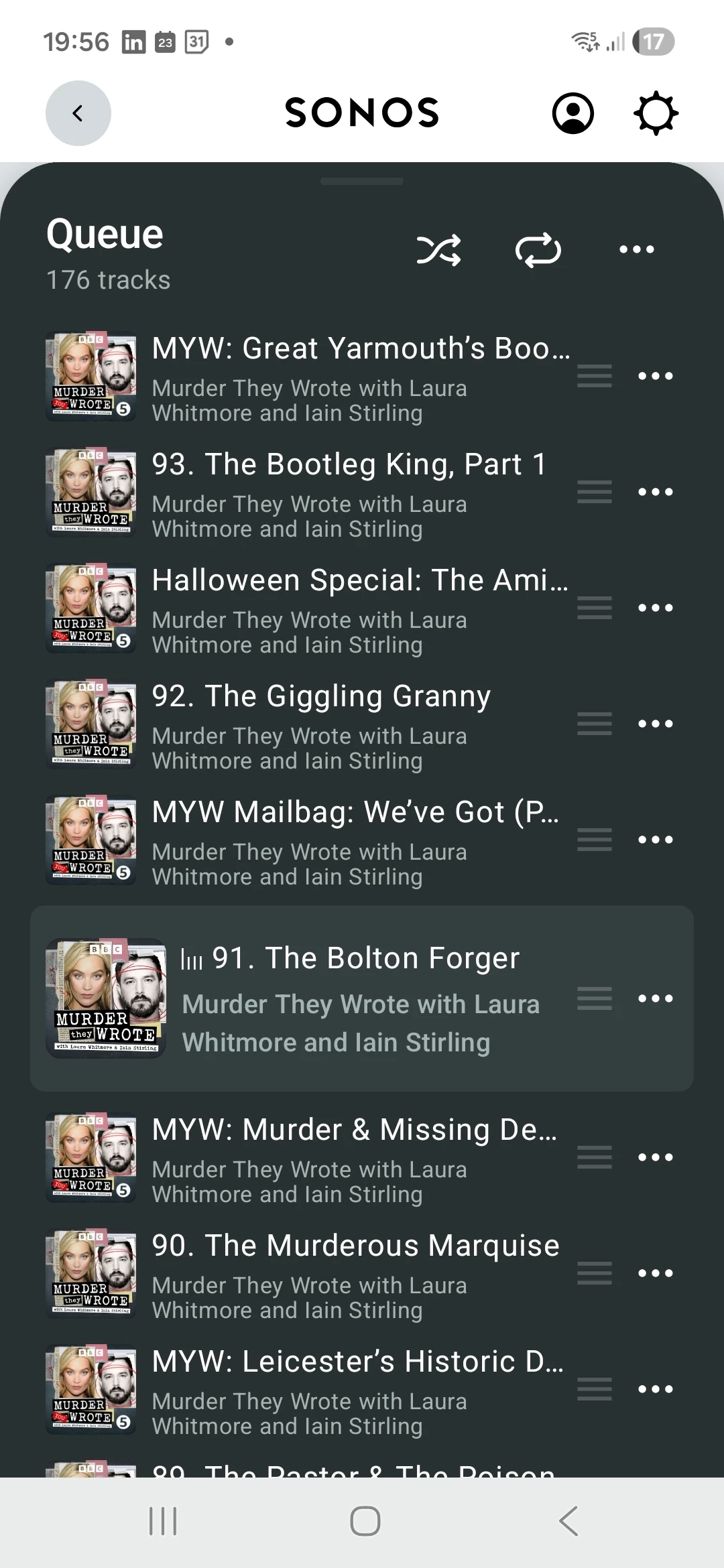724x1568 pixels.
Task: Open Sonos settings gear
Action: [x=656, y=113]
